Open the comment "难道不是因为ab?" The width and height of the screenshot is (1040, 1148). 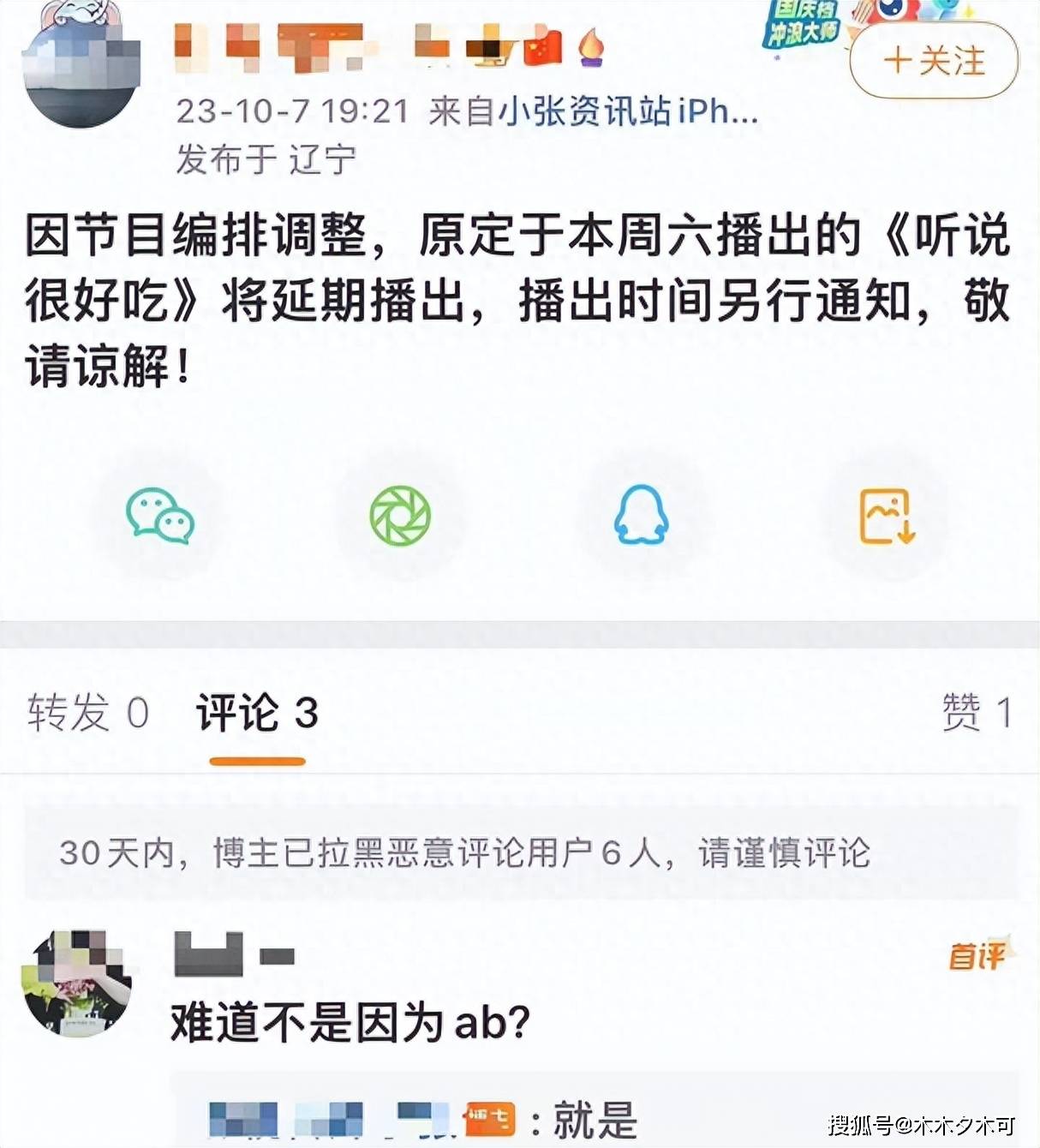(350, 1021)
